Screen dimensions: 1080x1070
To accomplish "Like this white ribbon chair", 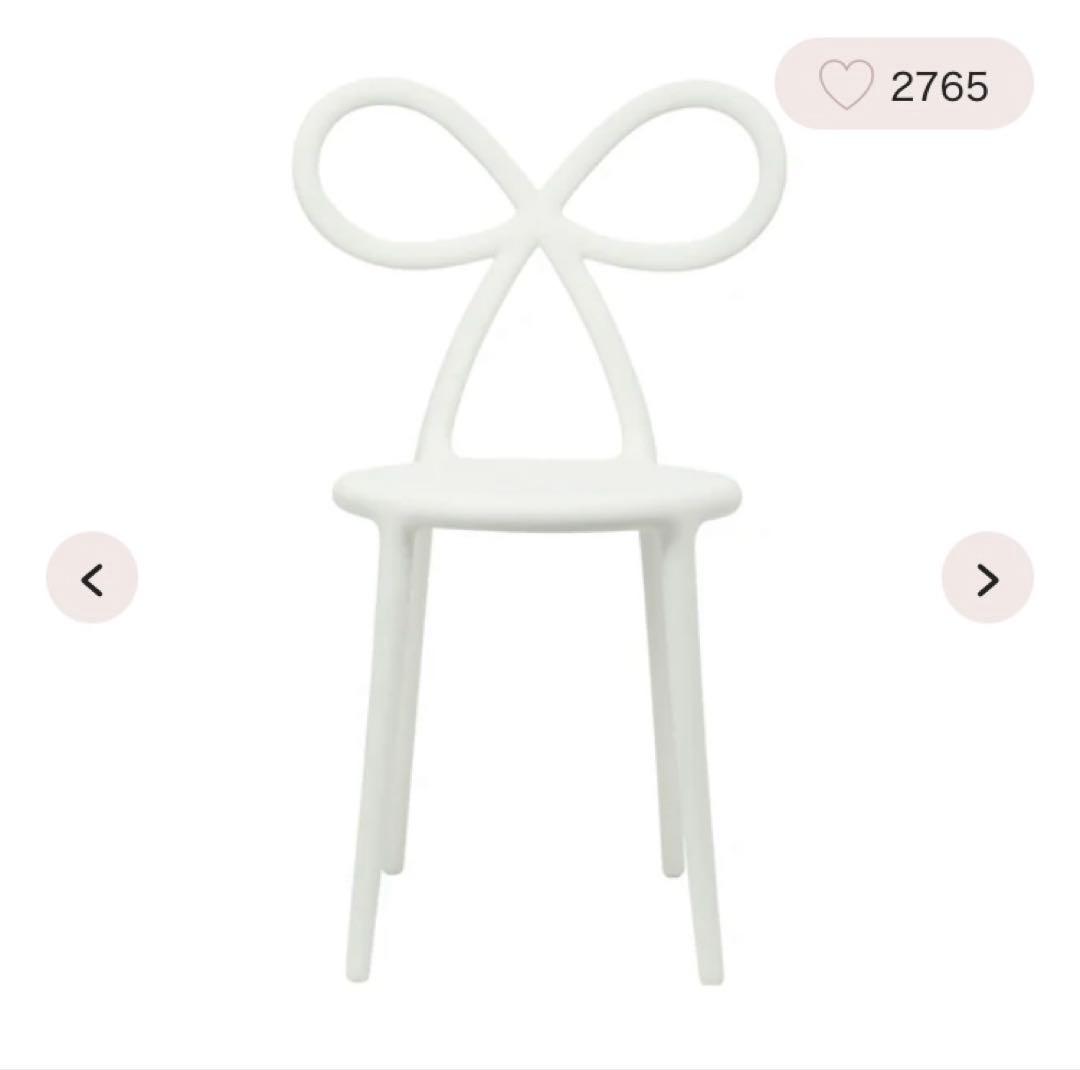I will pos(847,86).
